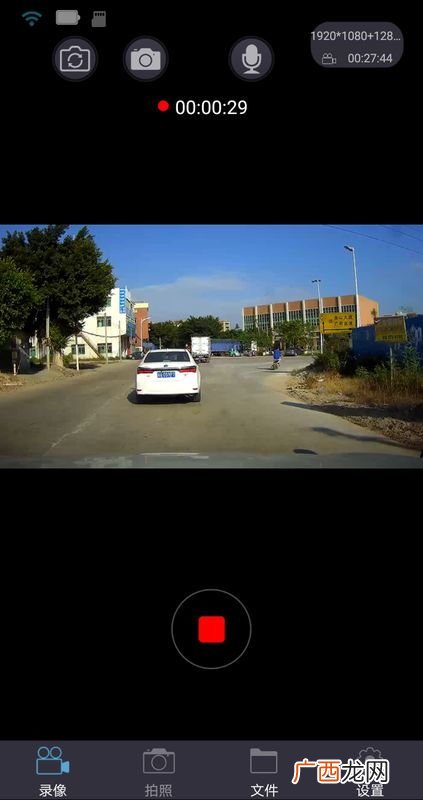The height and width of the screenshot is (800, 423).
Task: Toggle the microphone recording
Action: (x=251, y=59)
